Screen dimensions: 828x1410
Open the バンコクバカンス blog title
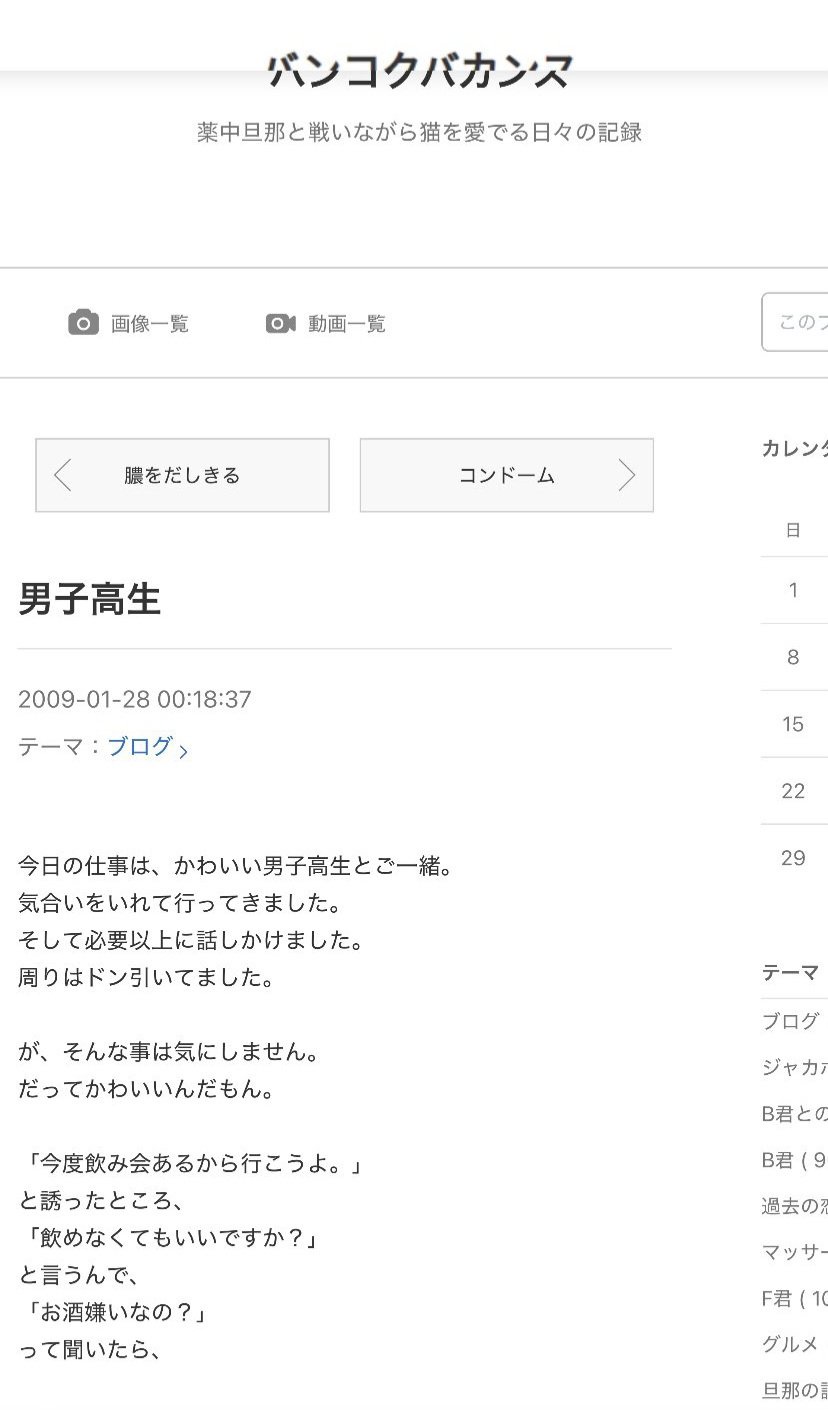pyautogui.click(x=419, y=72)
